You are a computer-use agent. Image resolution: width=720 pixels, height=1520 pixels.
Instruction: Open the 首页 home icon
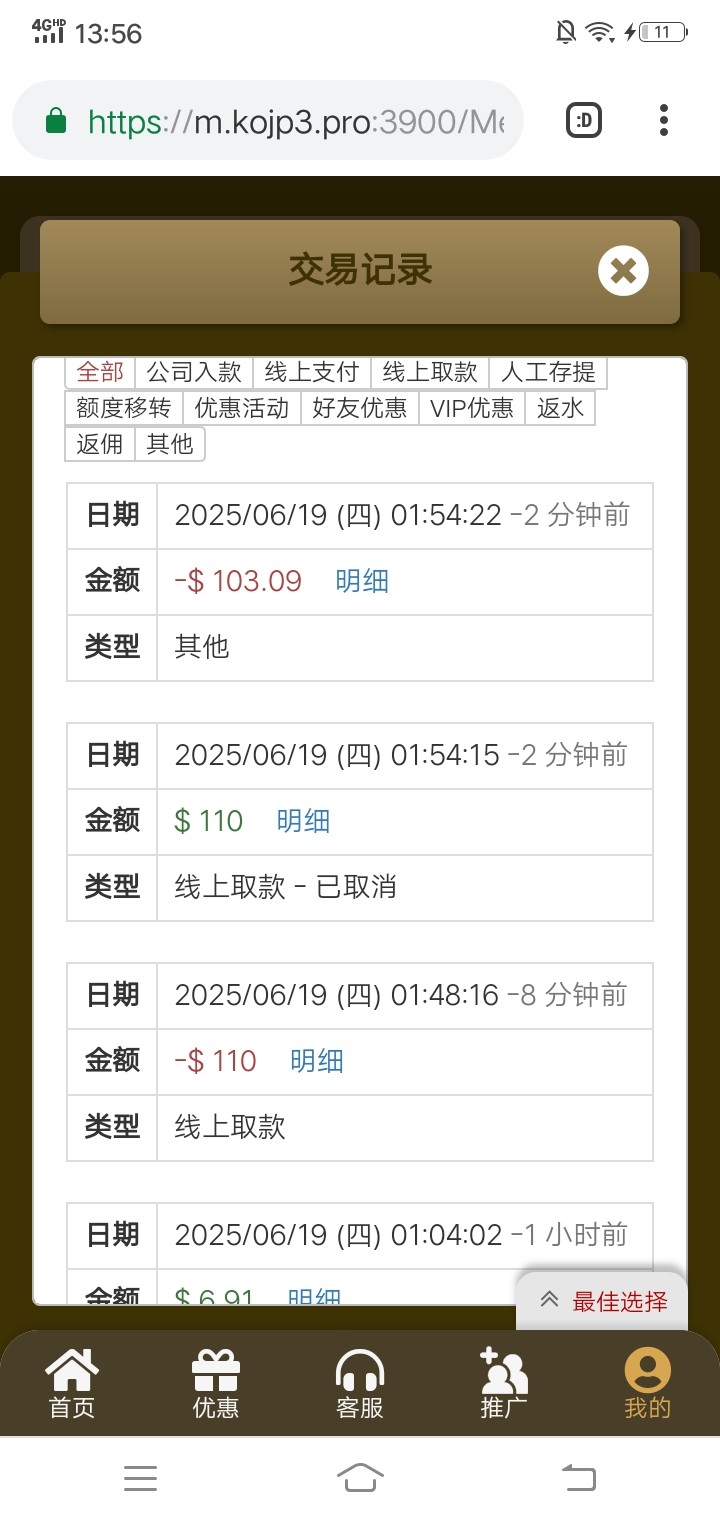(x=70, y=1383)
